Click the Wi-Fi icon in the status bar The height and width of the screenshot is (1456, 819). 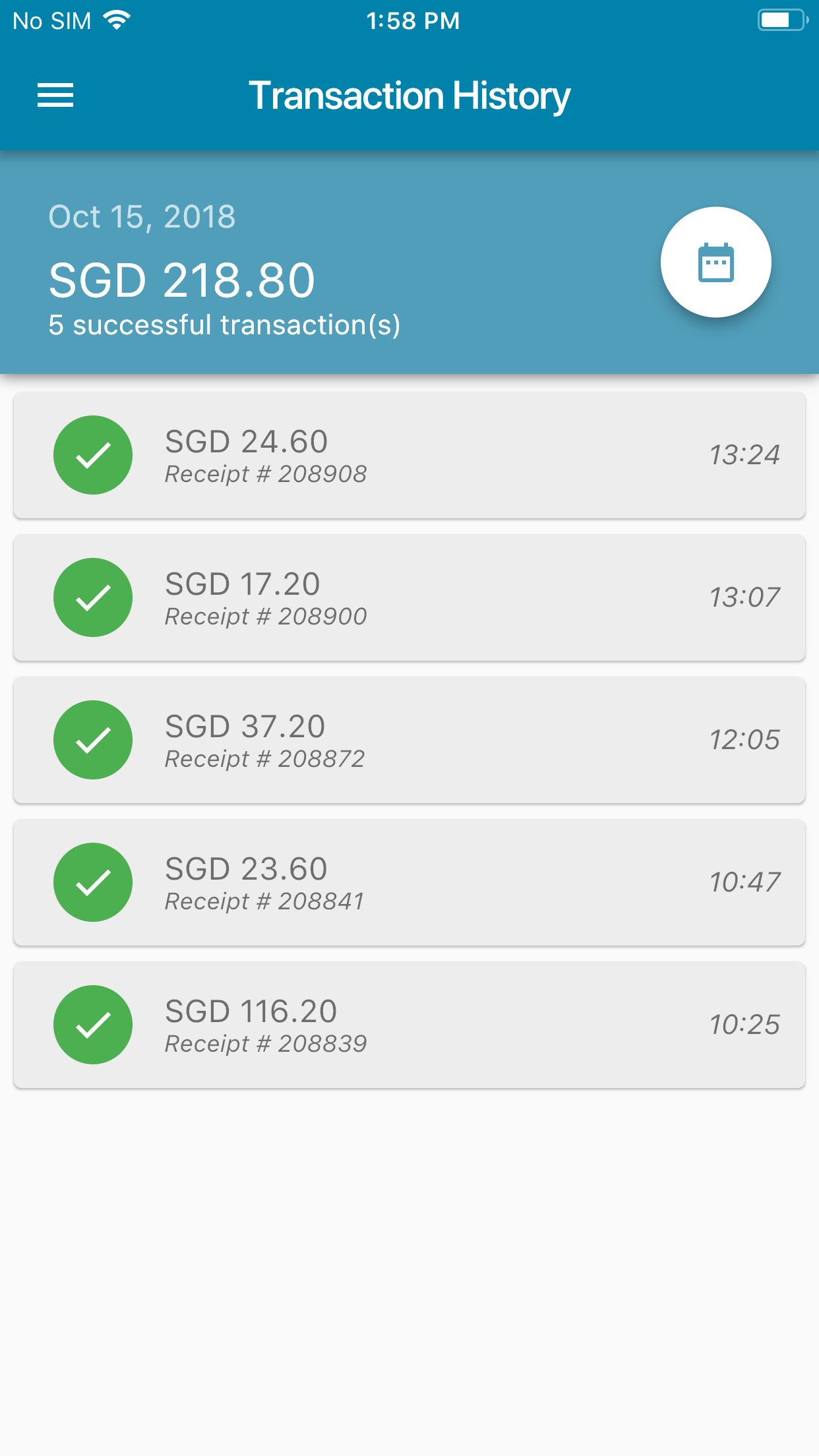[x=117, y=20]
